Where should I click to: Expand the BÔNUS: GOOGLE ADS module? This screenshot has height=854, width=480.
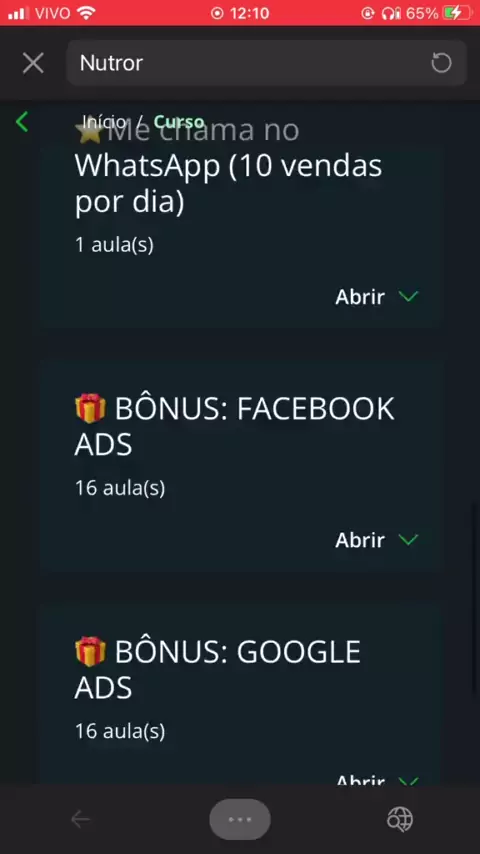377,780
